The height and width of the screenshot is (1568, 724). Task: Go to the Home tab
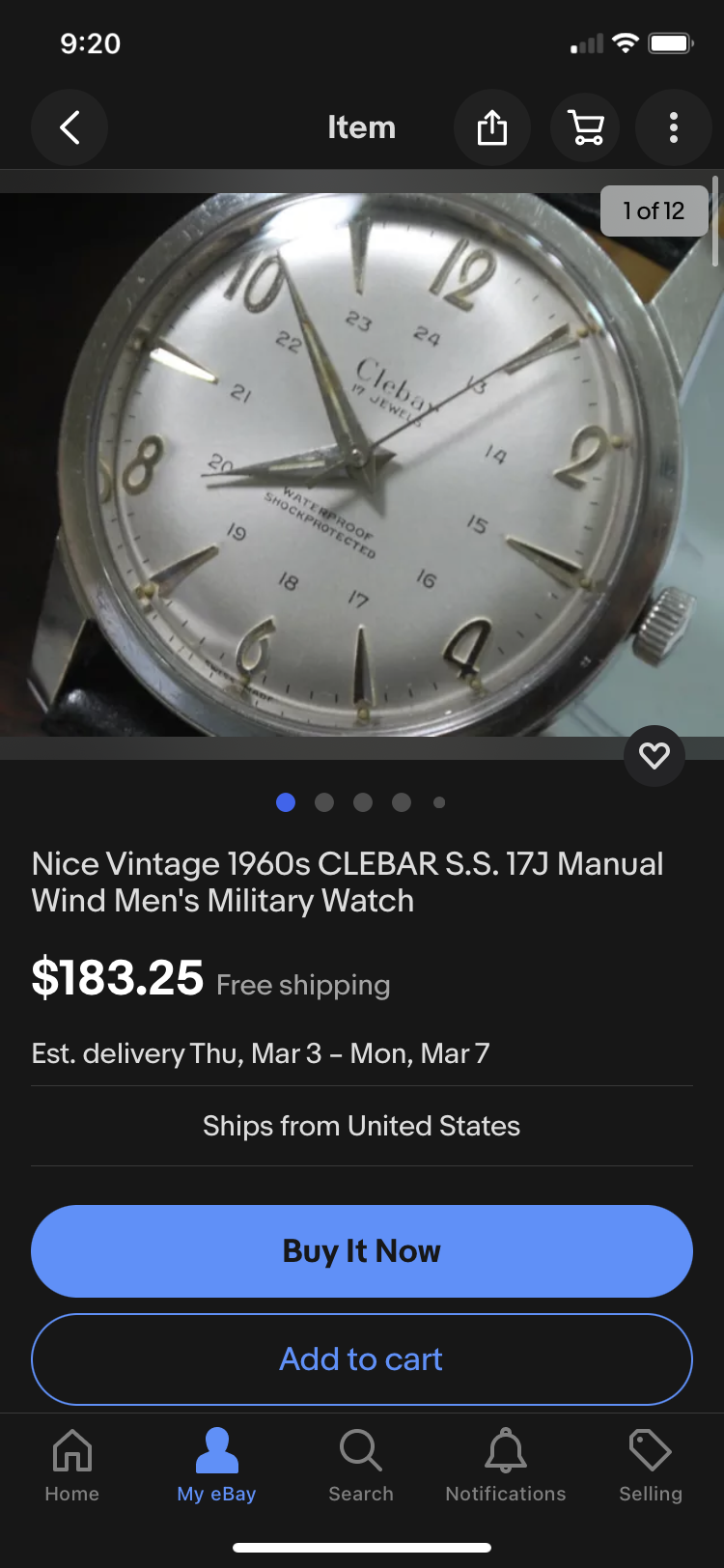(72, 1466)
